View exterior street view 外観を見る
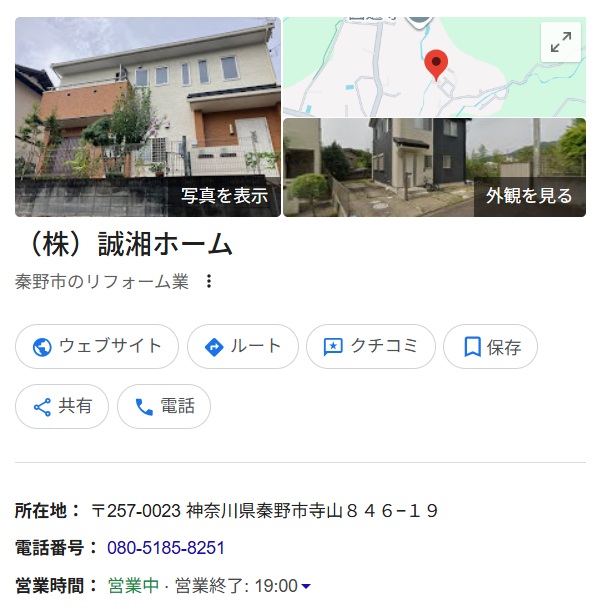 [x=529, y=196]
